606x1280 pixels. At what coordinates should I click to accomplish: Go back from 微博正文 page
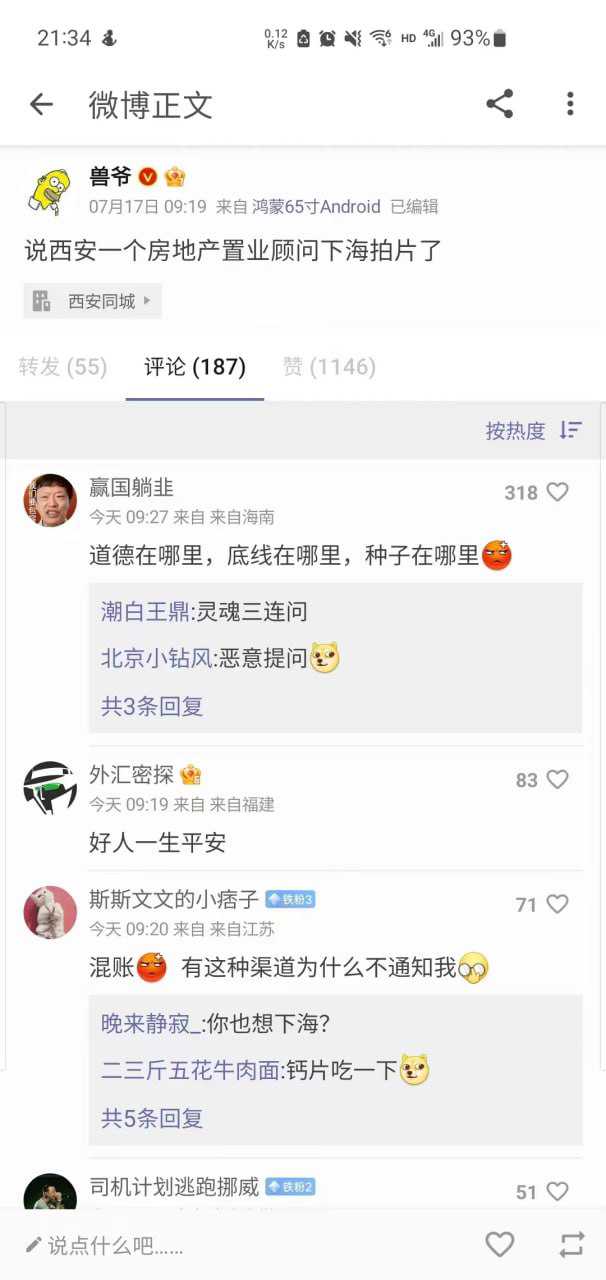41,104
